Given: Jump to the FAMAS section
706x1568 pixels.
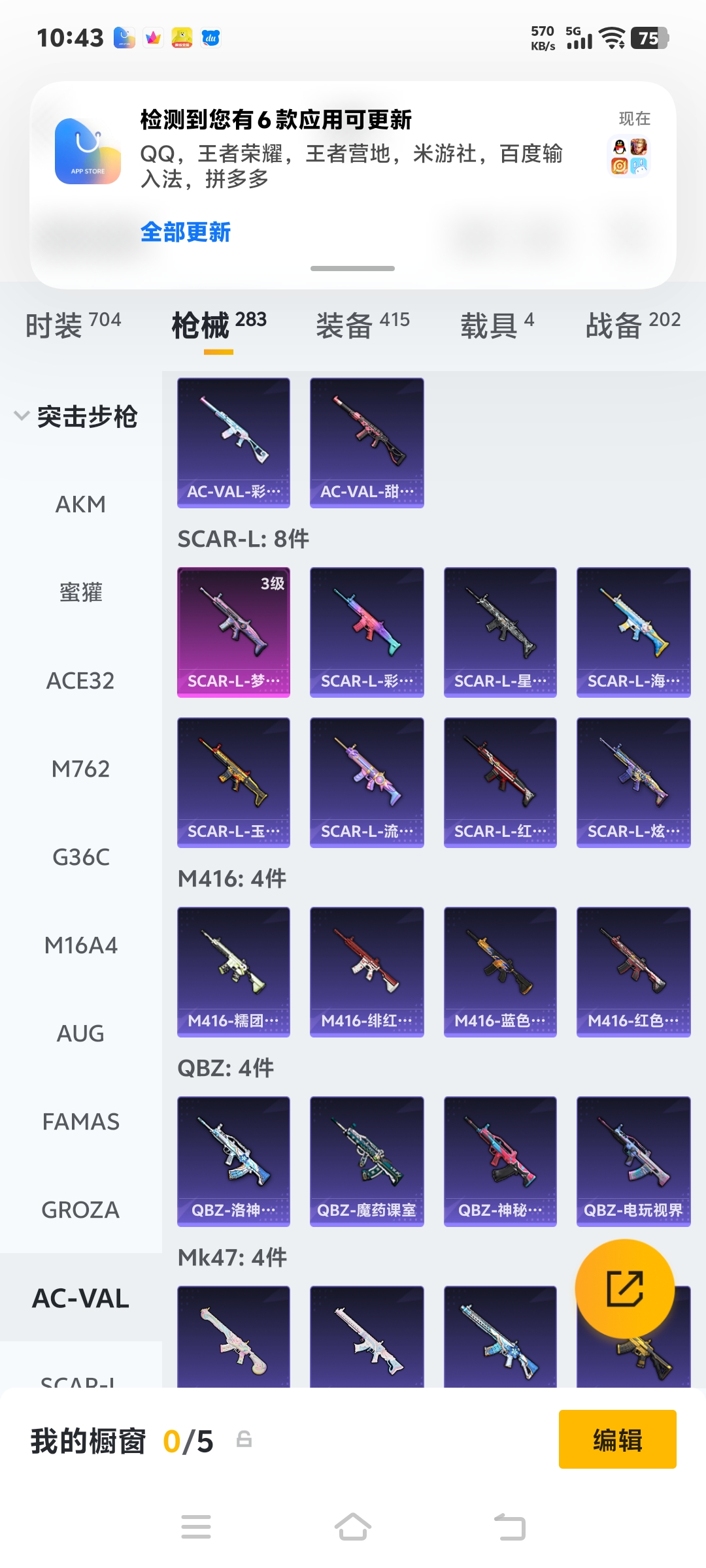Looking at the screenshot, I should [x=80, y=1122].
